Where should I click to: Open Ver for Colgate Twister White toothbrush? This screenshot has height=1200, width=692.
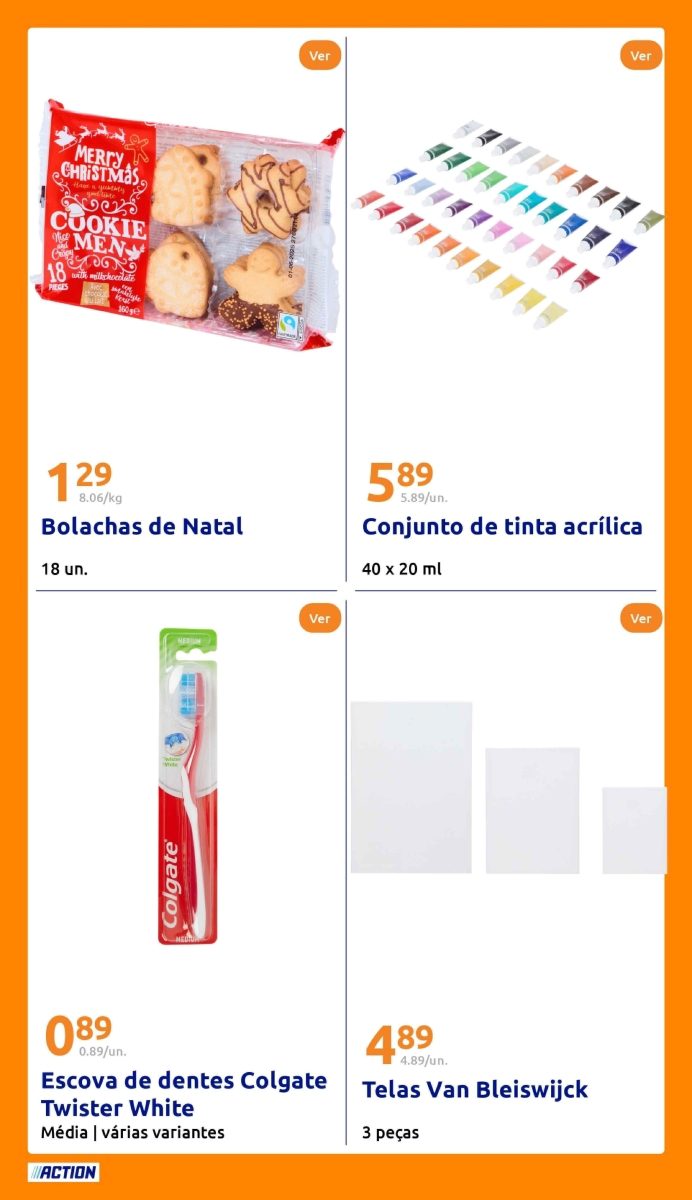pyautogui.click(x=319, y=619)
